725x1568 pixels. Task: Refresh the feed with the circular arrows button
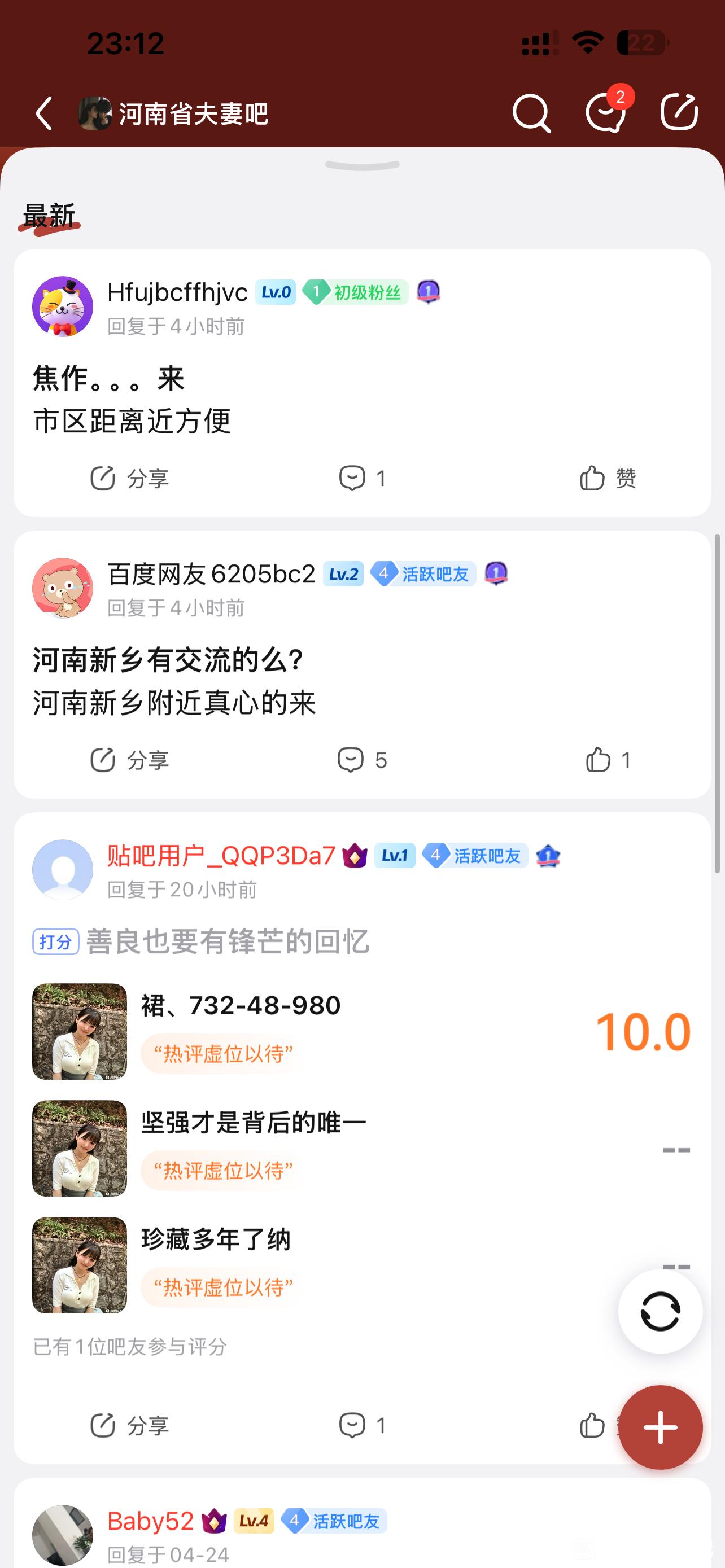click(x=660, y=1311)
